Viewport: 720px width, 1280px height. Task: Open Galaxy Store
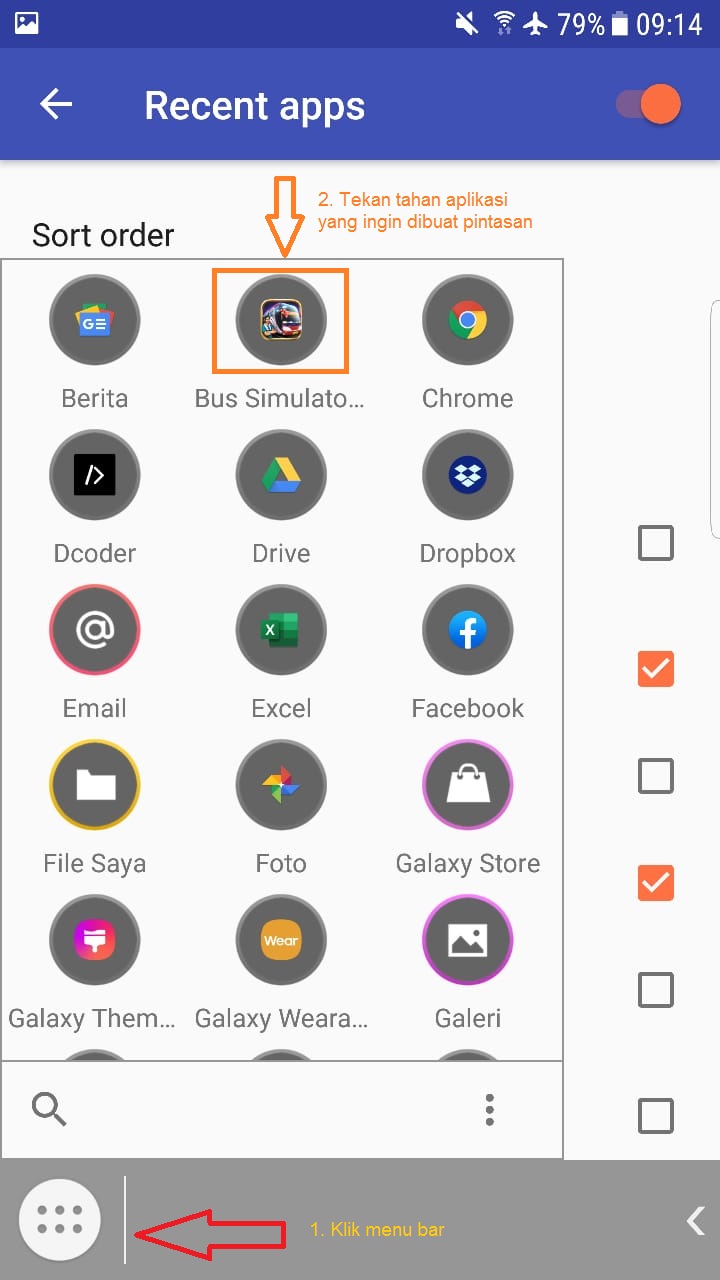[x=467, y=786]
